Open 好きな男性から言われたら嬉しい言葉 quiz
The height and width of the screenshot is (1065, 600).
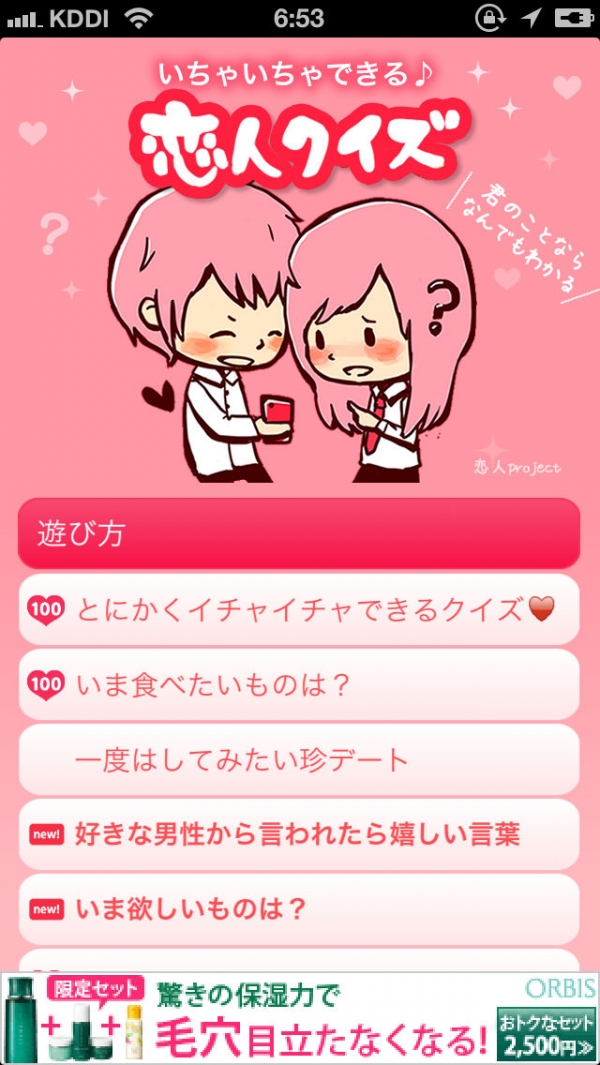(299, 835)
